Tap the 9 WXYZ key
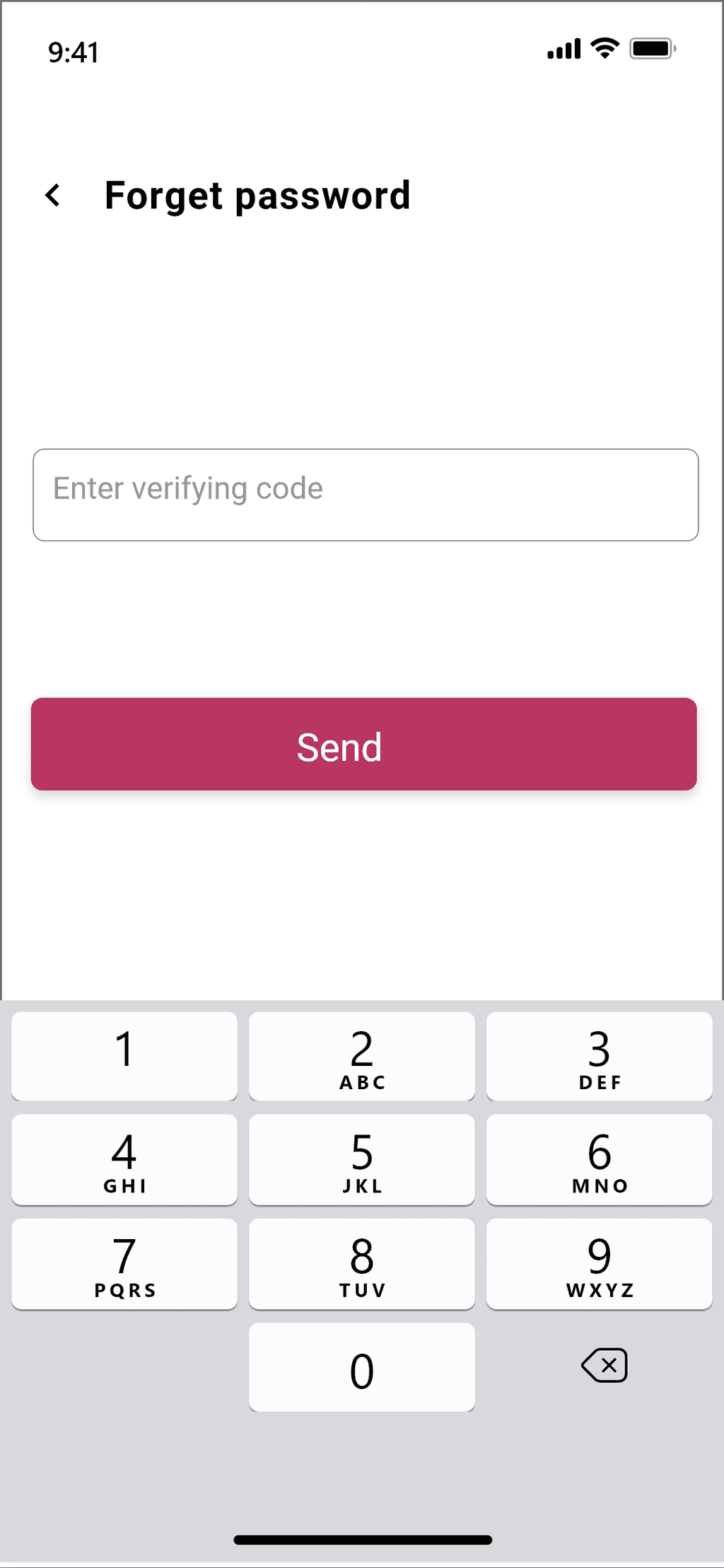Screen dimensions: 724x1568 pyautogui.click(x=600, y=1264)
